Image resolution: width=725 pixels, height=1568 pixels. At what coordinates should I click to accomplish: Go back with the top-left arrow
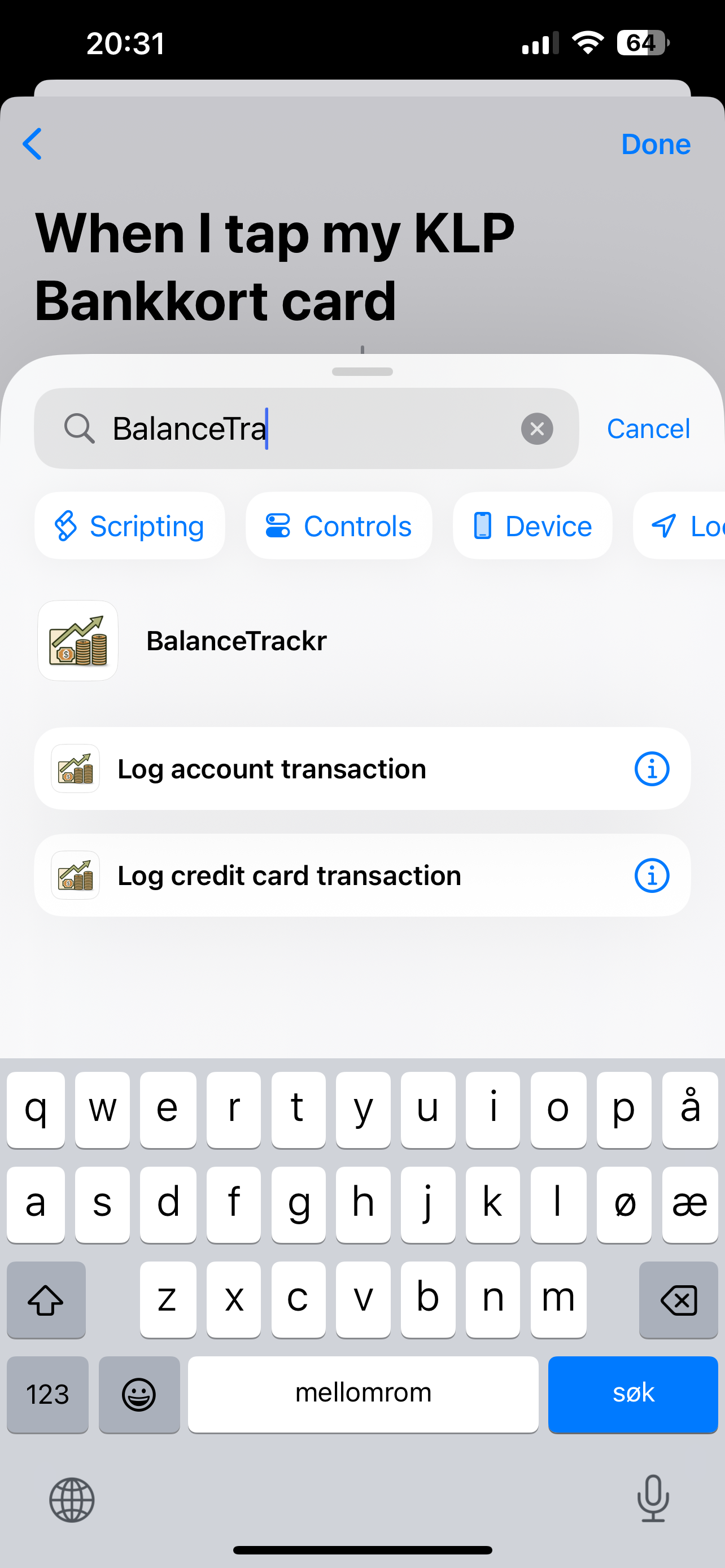[x=32, y=144]
